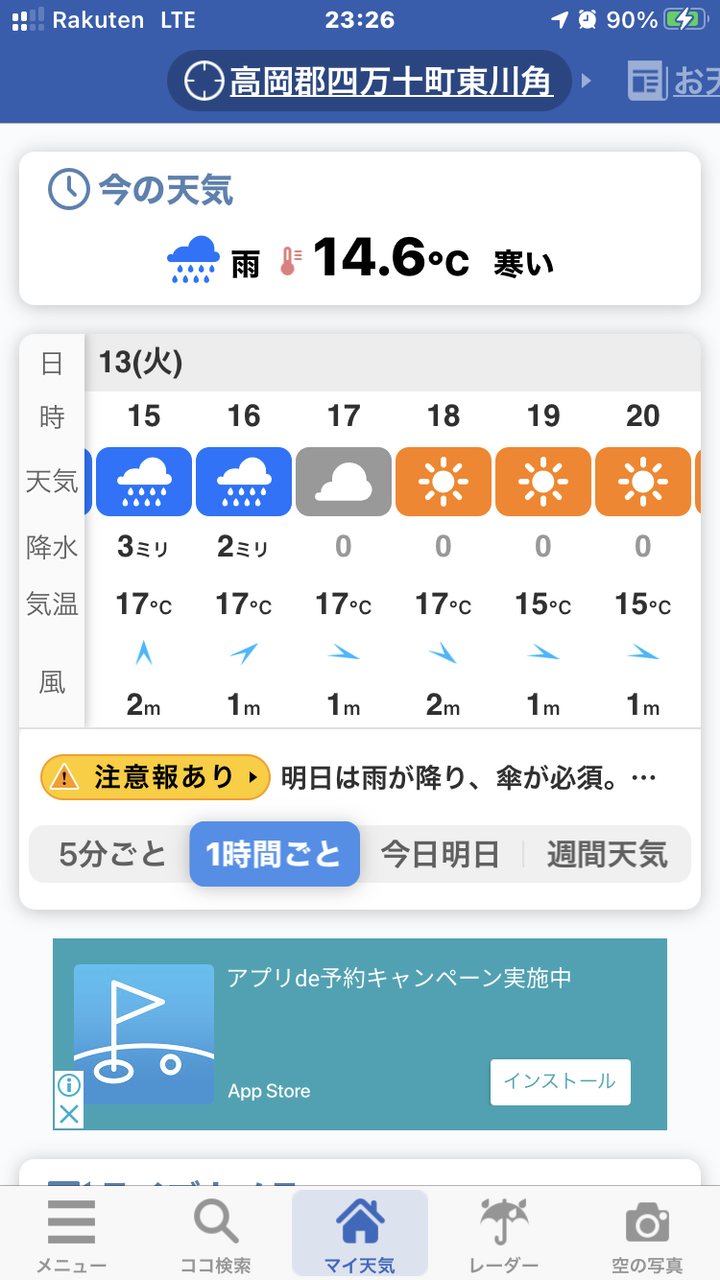Open the 今の天気 current weather card
This screenshot has height=1280, width=720.
[x=360, y=229]
